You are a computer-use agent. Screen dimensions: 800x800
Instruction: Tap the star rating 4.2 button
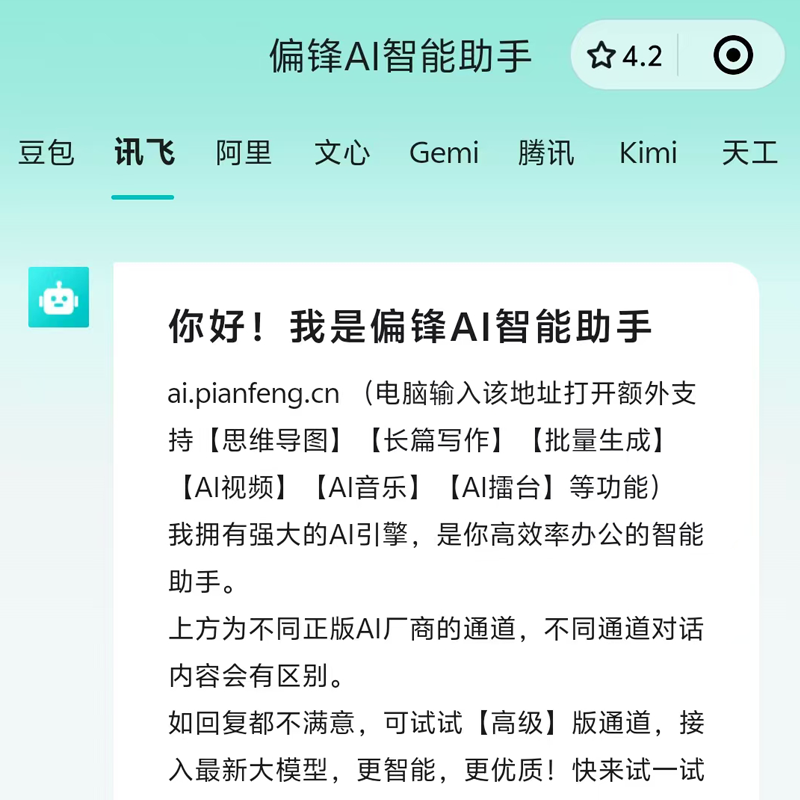pos(626,56)
